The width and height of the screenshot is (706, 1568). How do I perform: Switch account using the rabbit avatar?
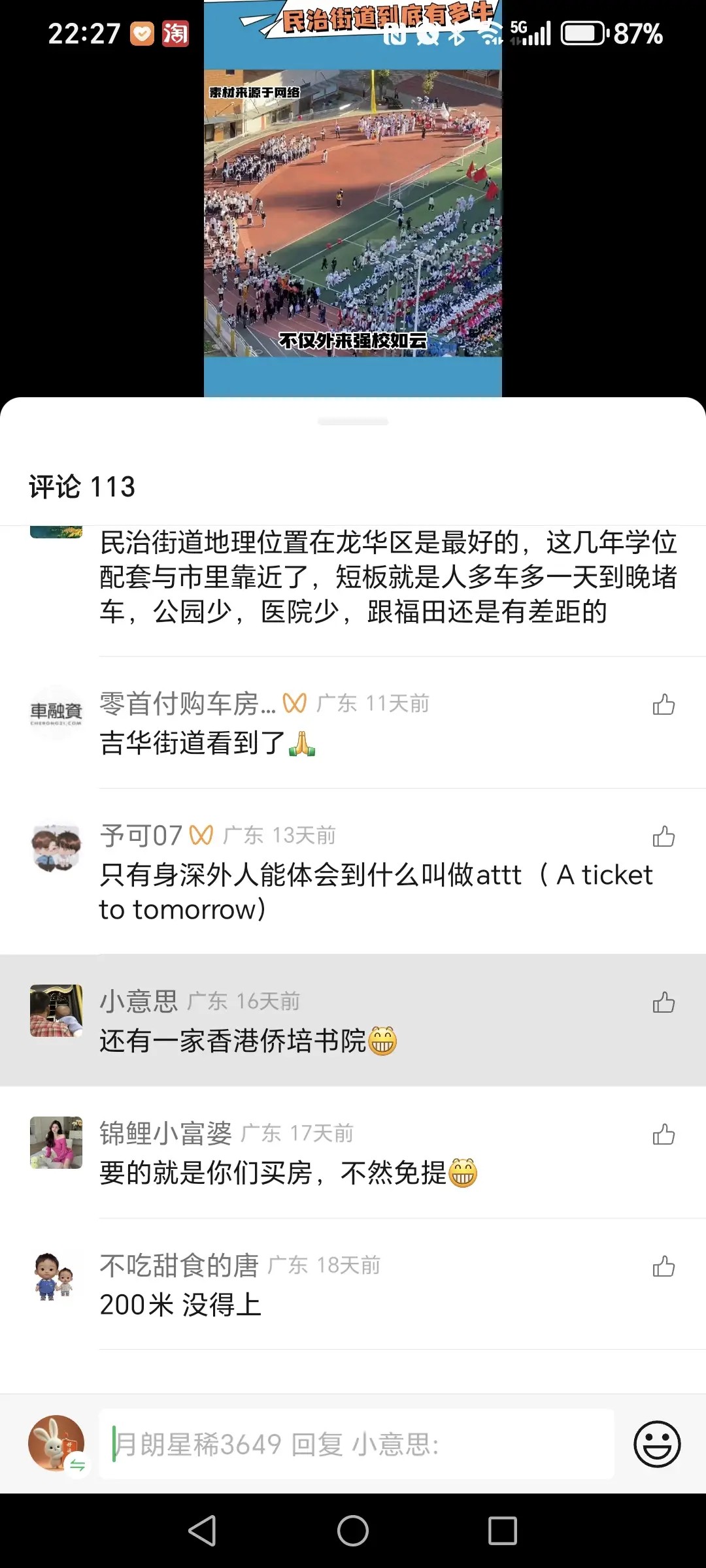coord(57,1443)
